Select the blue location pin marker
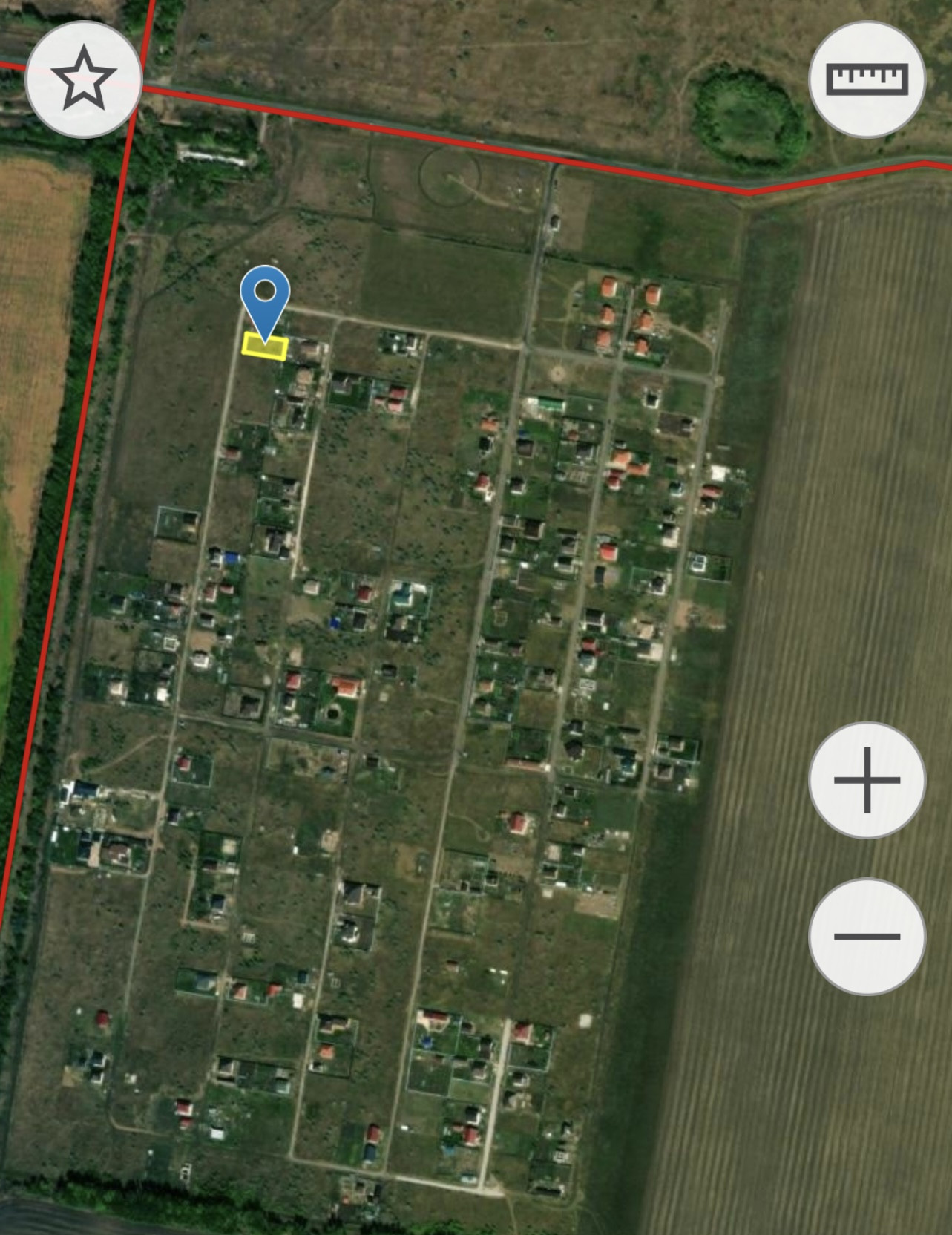The image size is (952, 1235). 265,293
